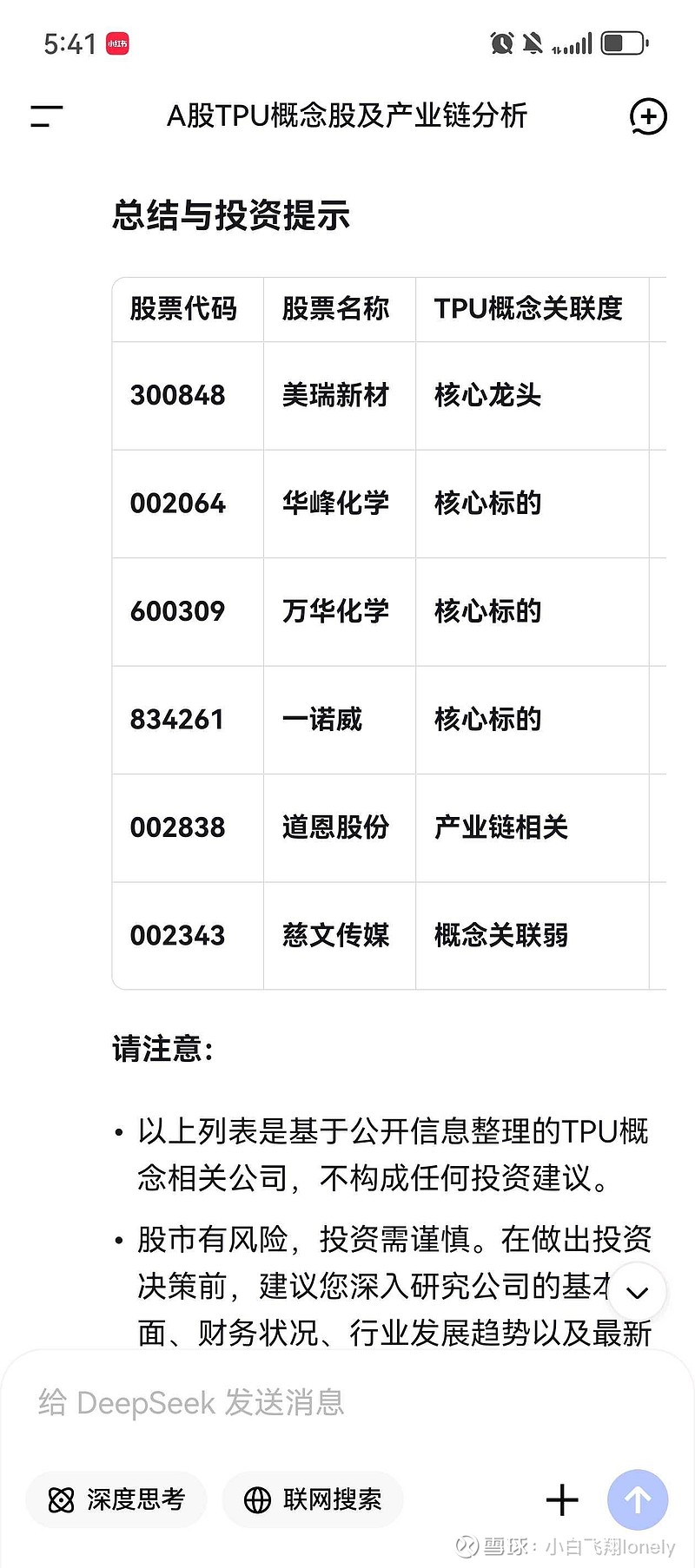Toggle the notification mute icon in status bar

(533, 42)
